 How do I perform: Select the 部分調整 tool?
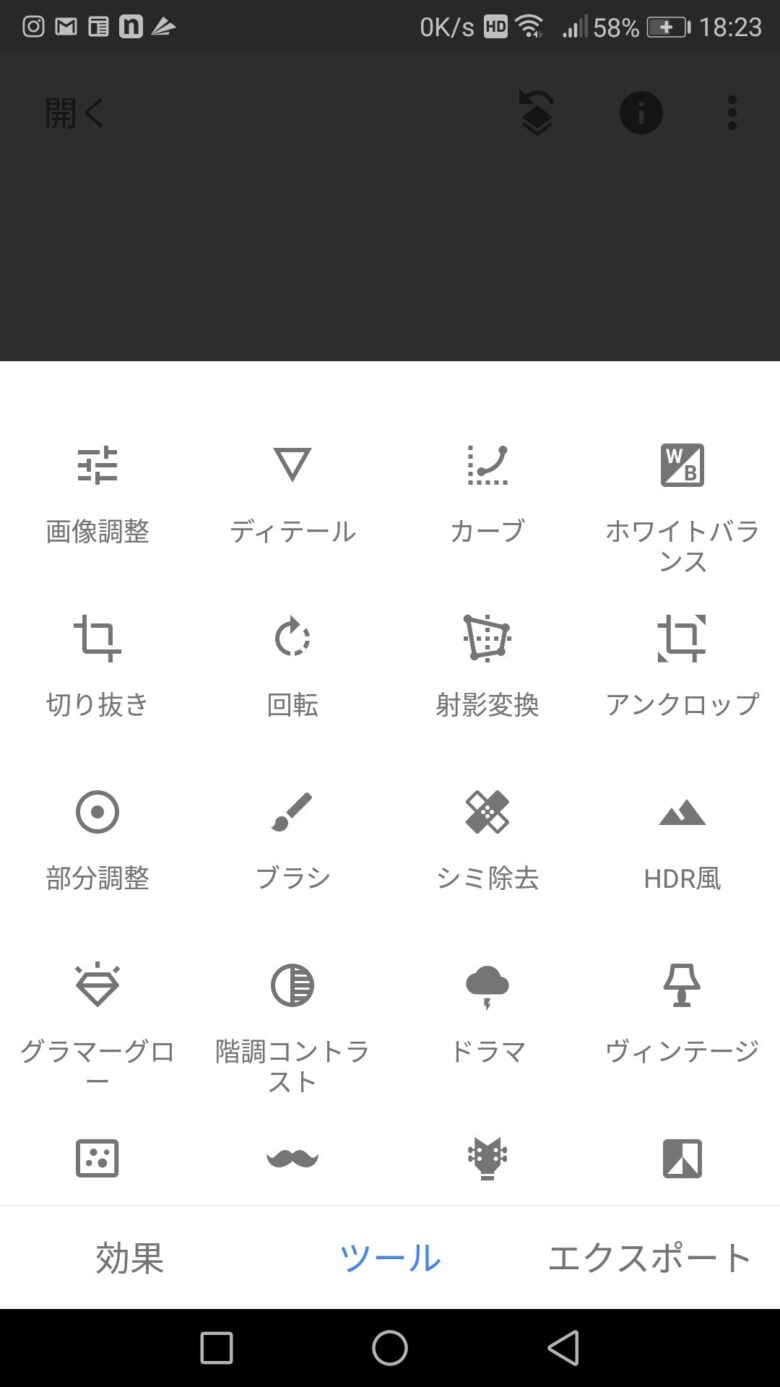pyautogui.click(x=97, y=841)
